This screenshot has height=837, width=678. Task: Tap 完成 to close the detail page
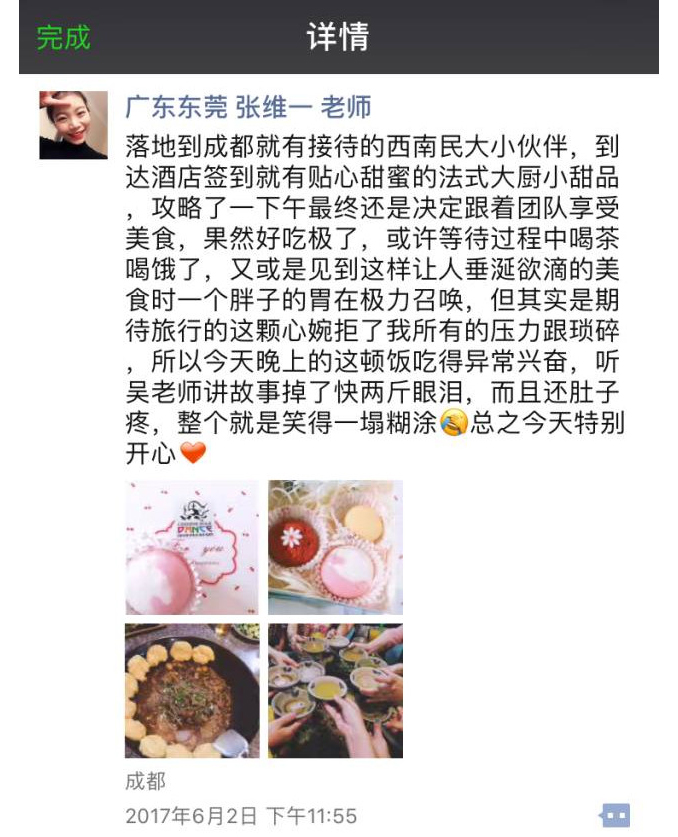pyautogui.click(x=63, y=38)
